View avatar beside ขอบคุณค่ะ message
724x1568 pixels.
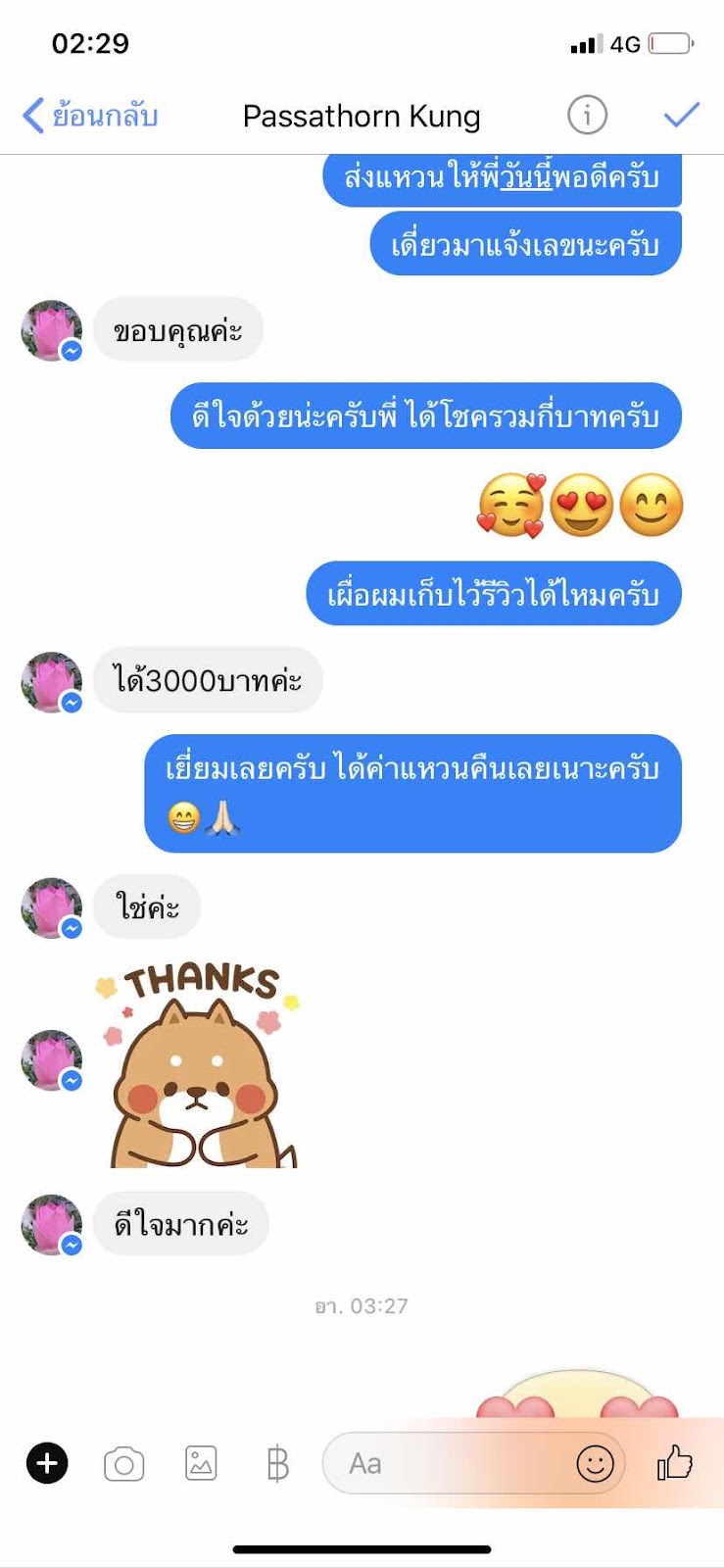click(x=51, y=331)
